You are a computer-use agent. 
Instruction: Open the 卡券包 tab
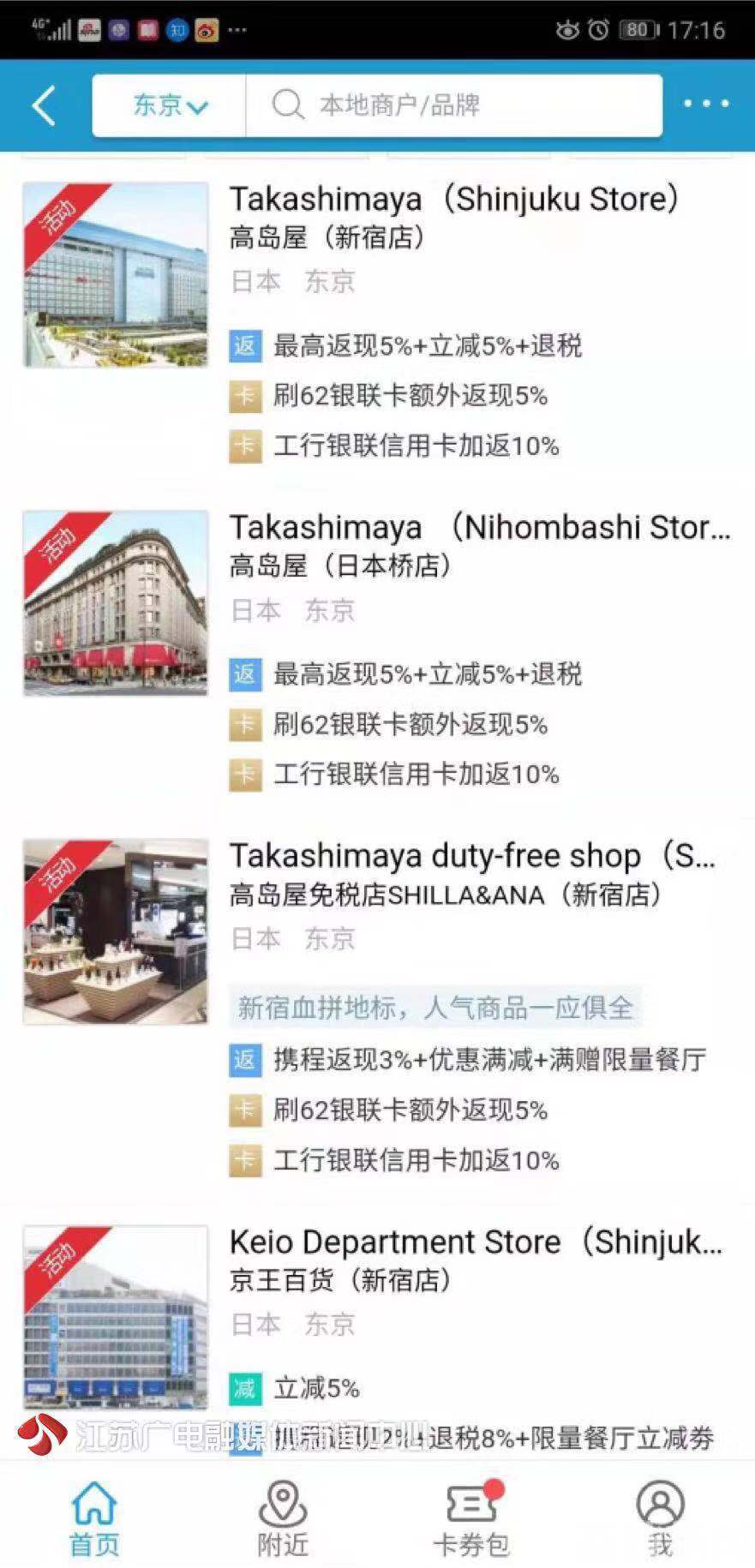point(471,1517)
